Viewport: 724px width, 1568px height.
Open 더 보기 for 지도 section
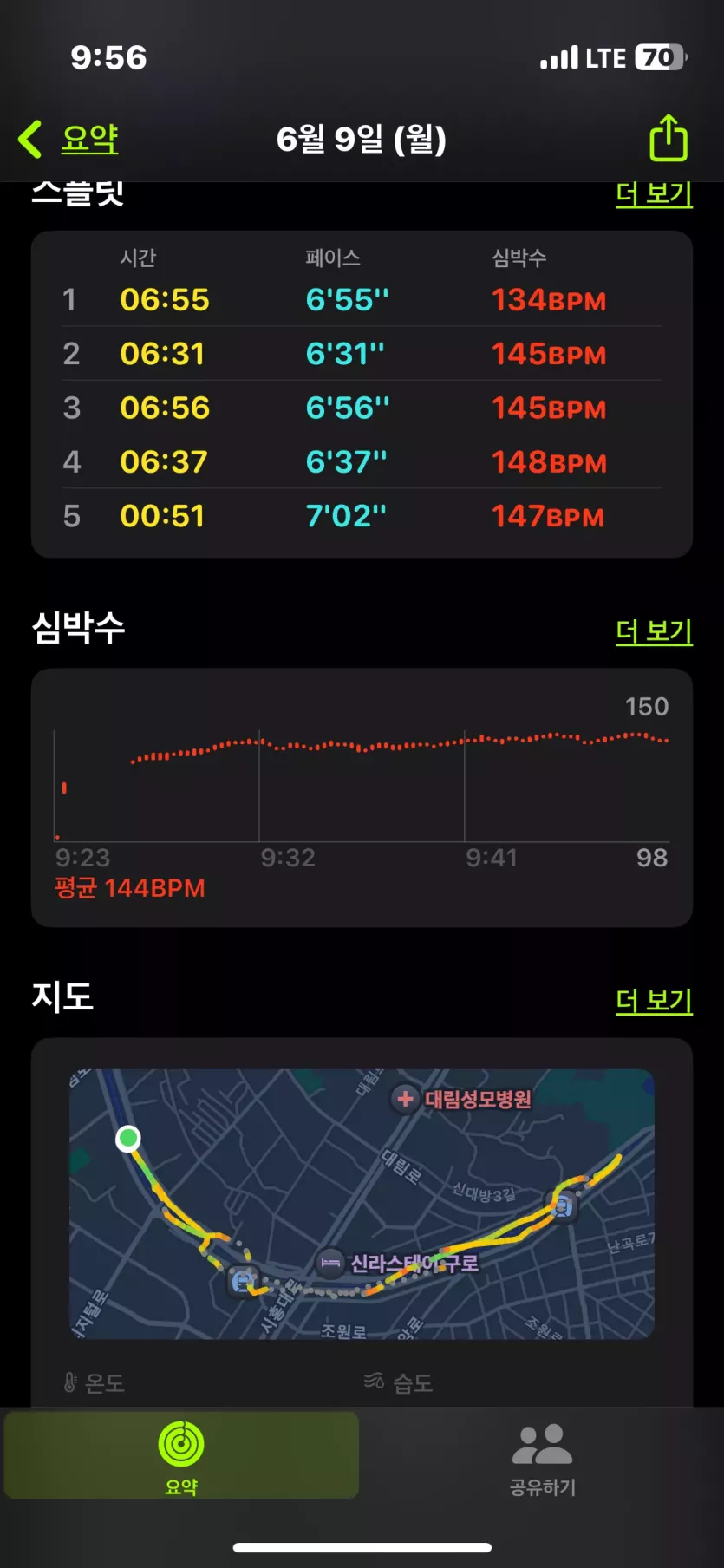pyautogui.click(x=654, y=1001)
